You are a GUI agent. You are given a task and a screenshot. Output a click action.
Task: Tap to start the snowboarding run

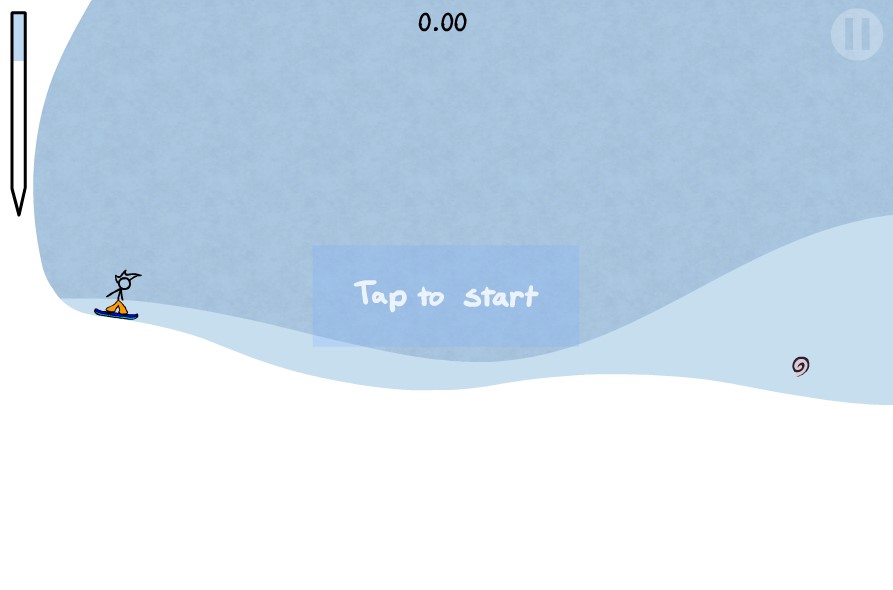446,296
